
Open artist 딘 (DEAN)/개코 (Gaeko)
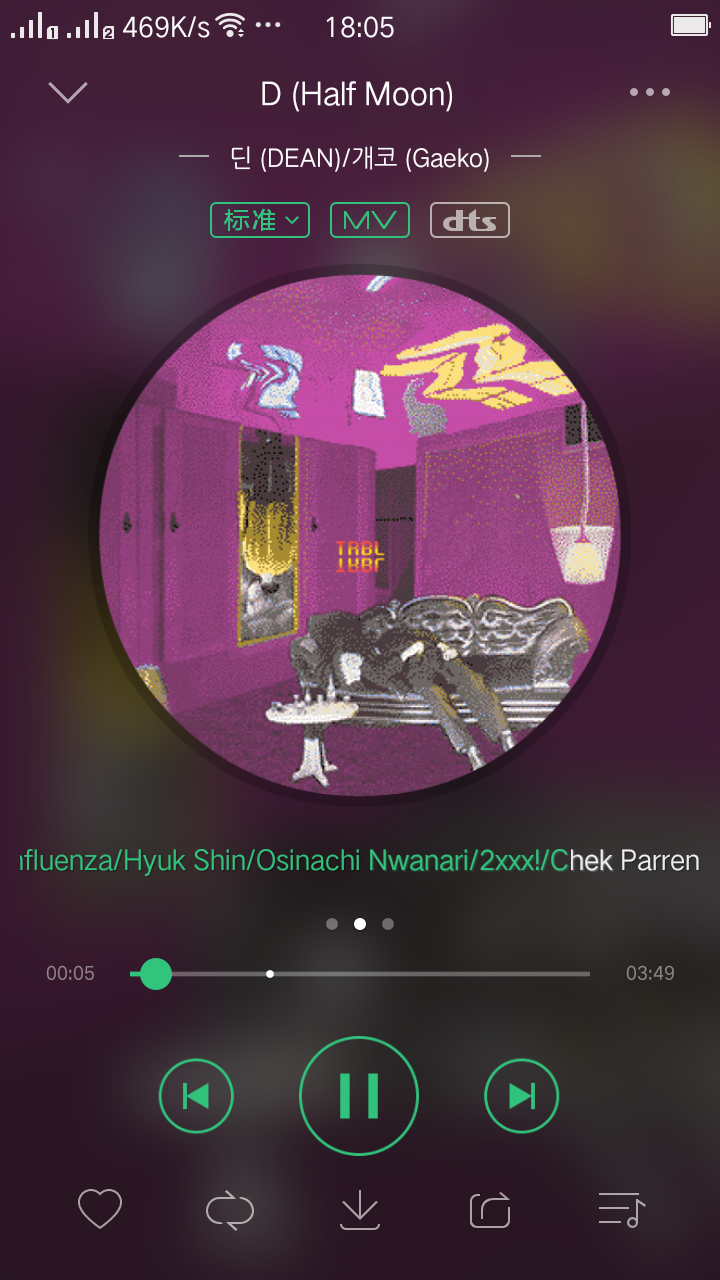click(x=360, y=158)
